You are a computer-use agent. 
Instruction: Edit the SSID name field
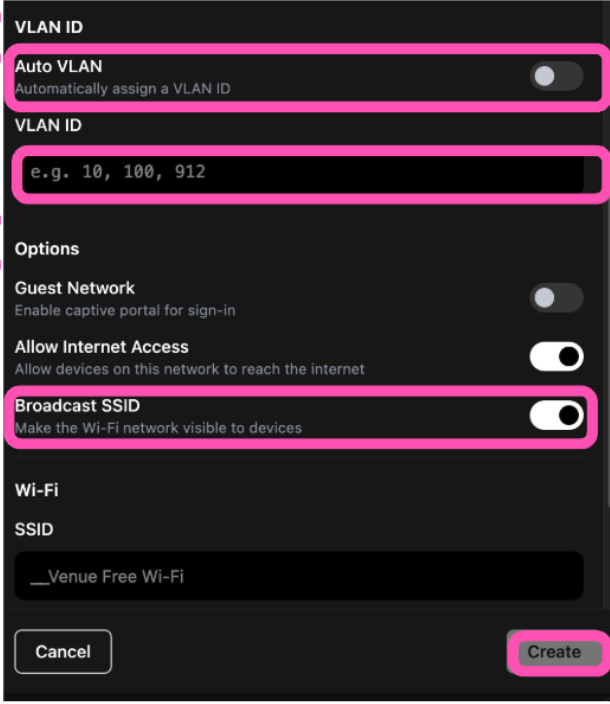coord(298,576)
